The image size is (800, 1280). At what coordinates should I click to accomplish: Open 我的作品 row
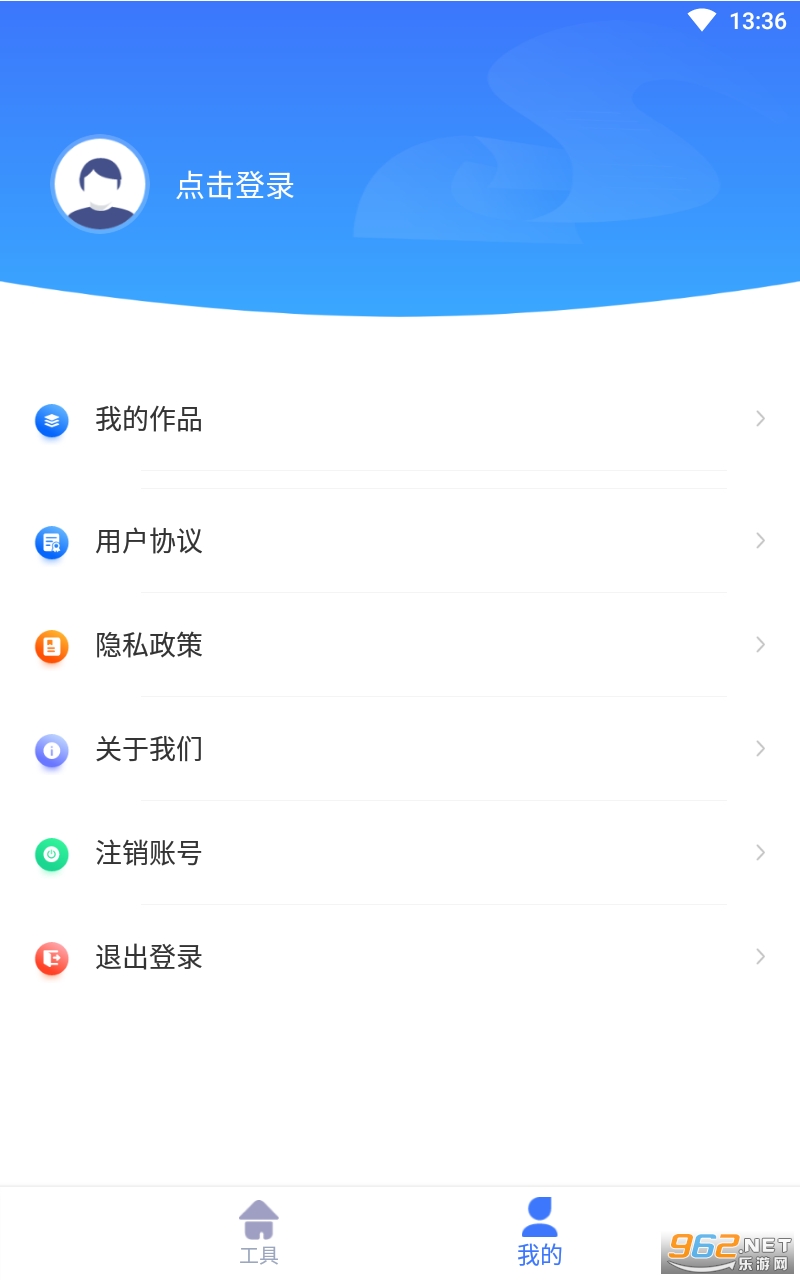click(x=400, y=419)
